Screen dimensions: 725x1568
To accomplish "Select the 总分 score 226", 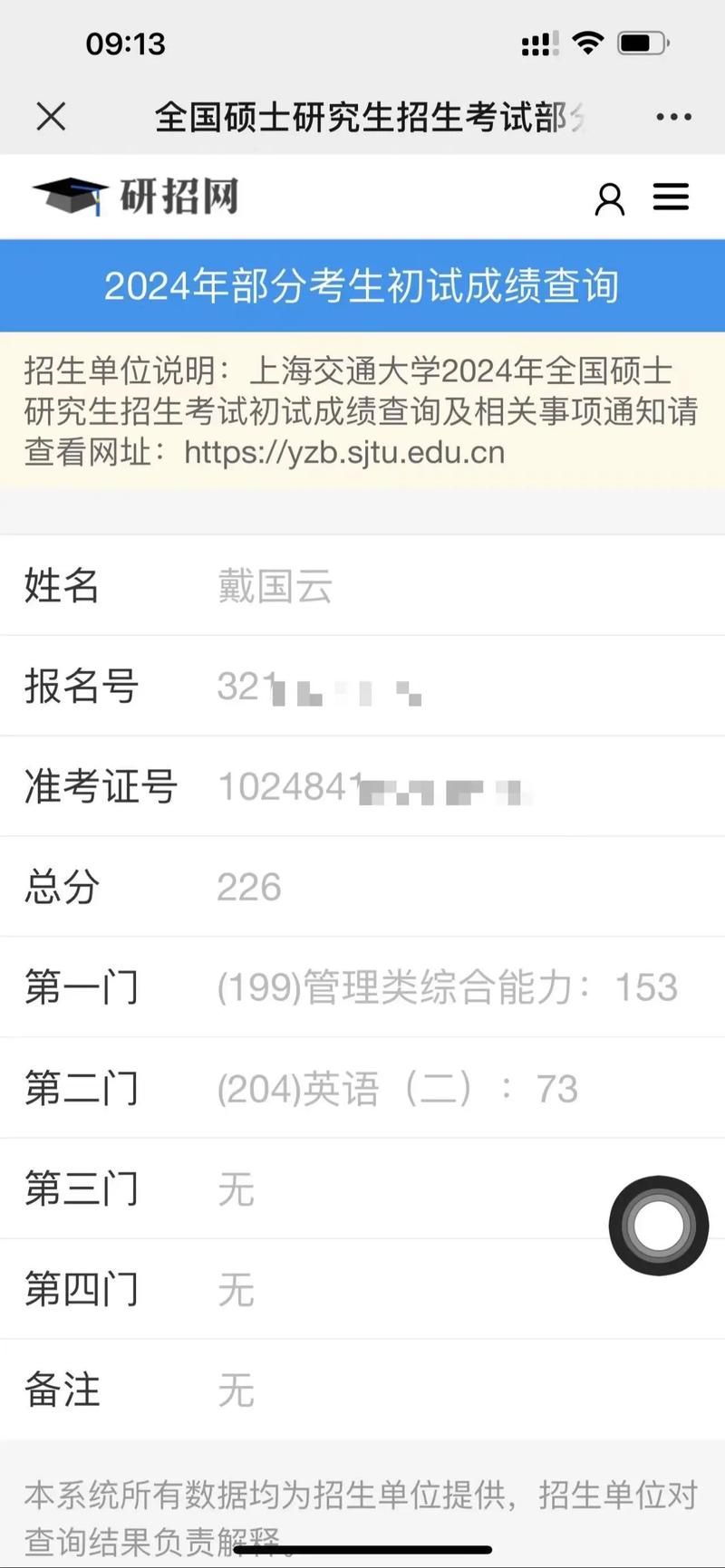I will tap(248, 887).
